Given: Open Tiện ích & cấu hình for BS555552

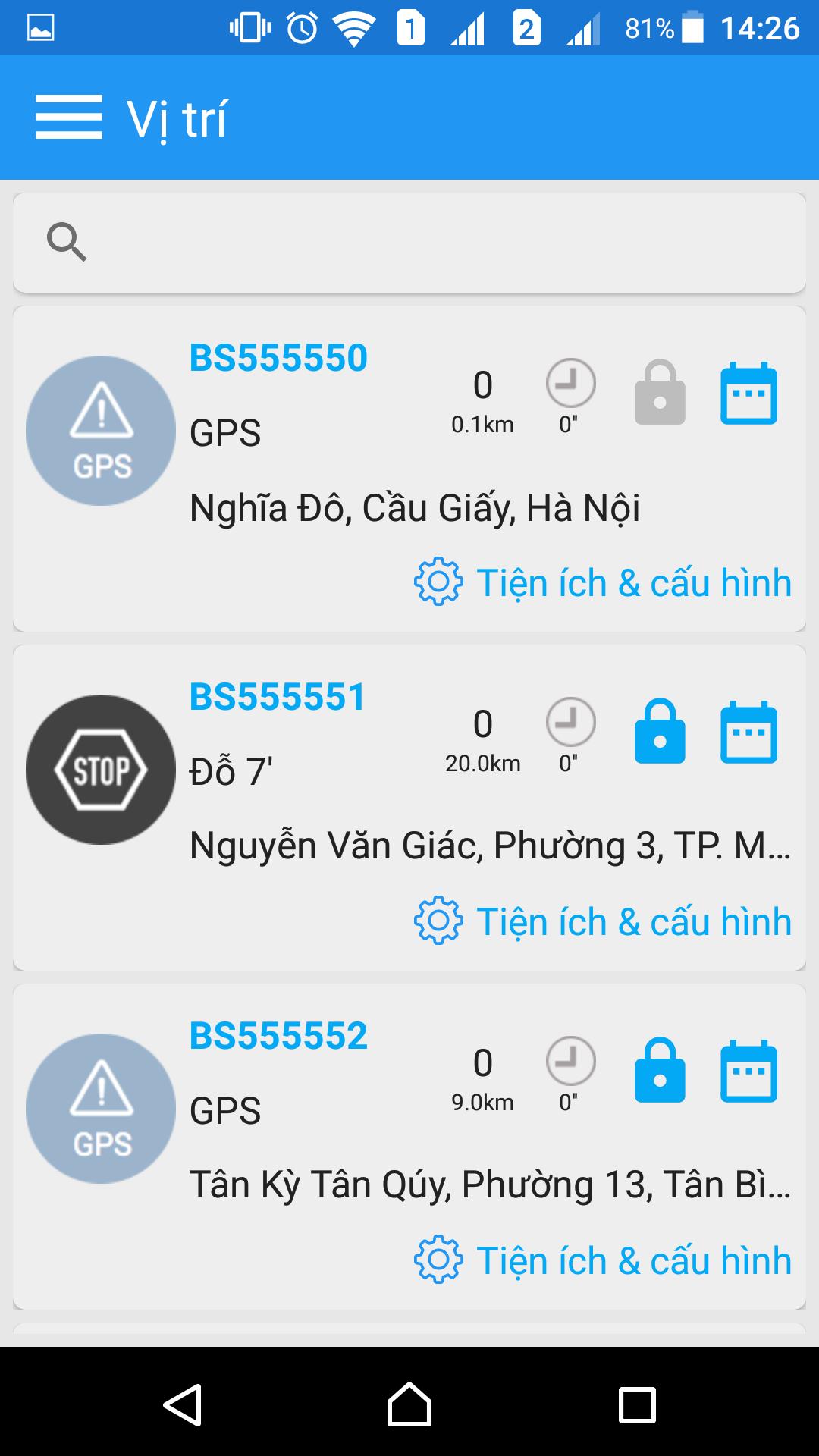Looking at the screenshot, I should pos(603,1260).
